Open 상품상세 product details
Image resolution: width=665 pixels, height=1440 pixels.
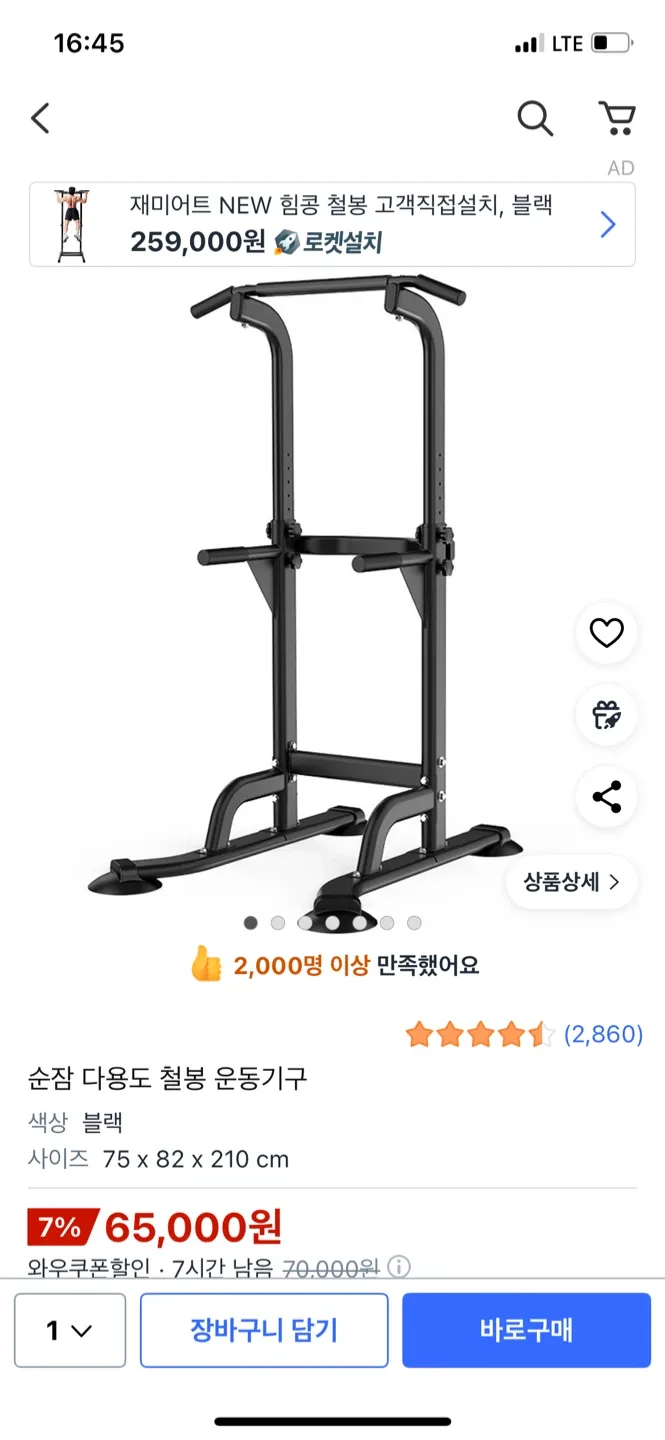pyautogui.click(x=571, y=882)
